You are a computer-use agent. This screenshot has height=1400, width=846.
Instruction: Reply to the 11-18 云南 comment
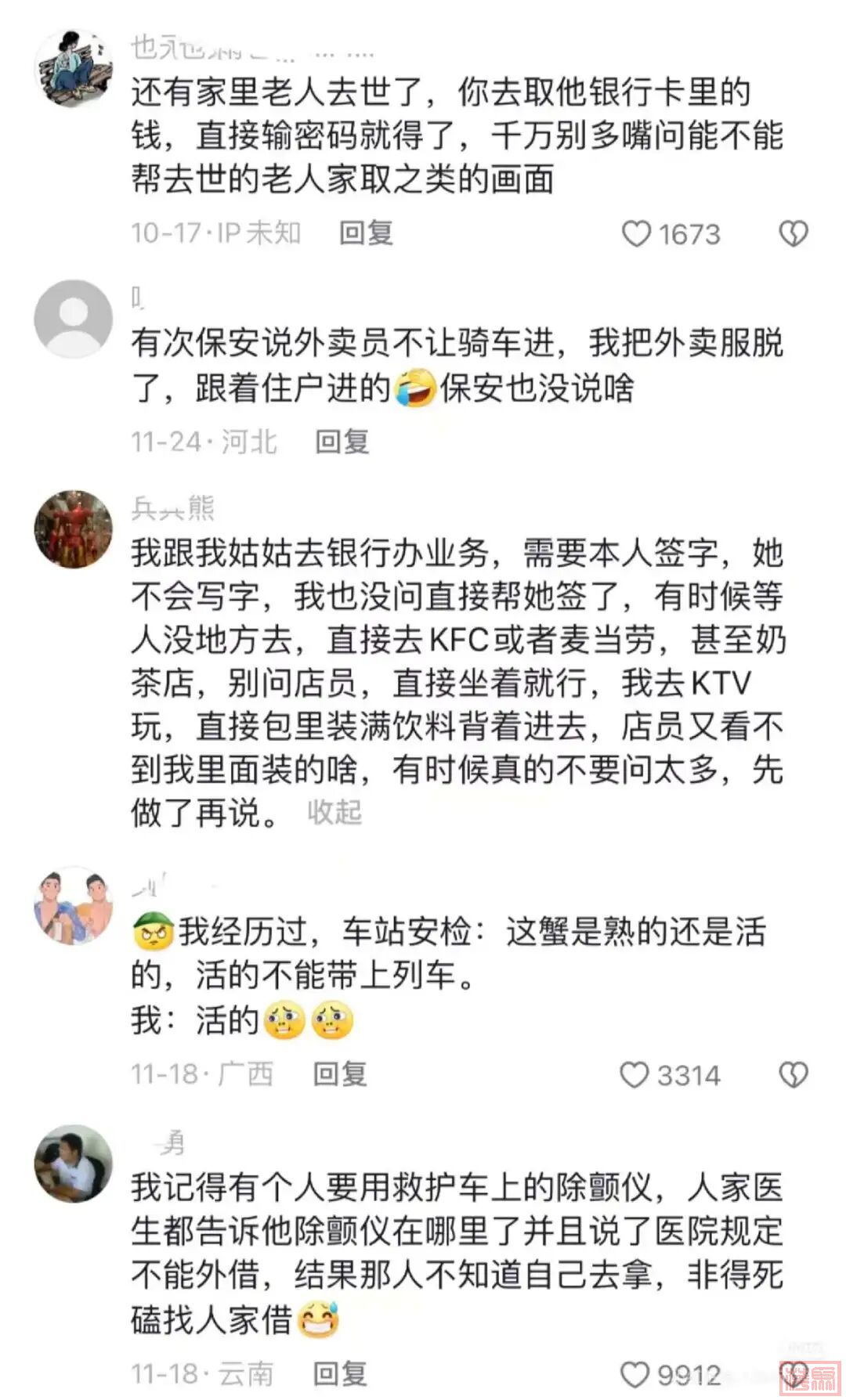coord(340,1373)
